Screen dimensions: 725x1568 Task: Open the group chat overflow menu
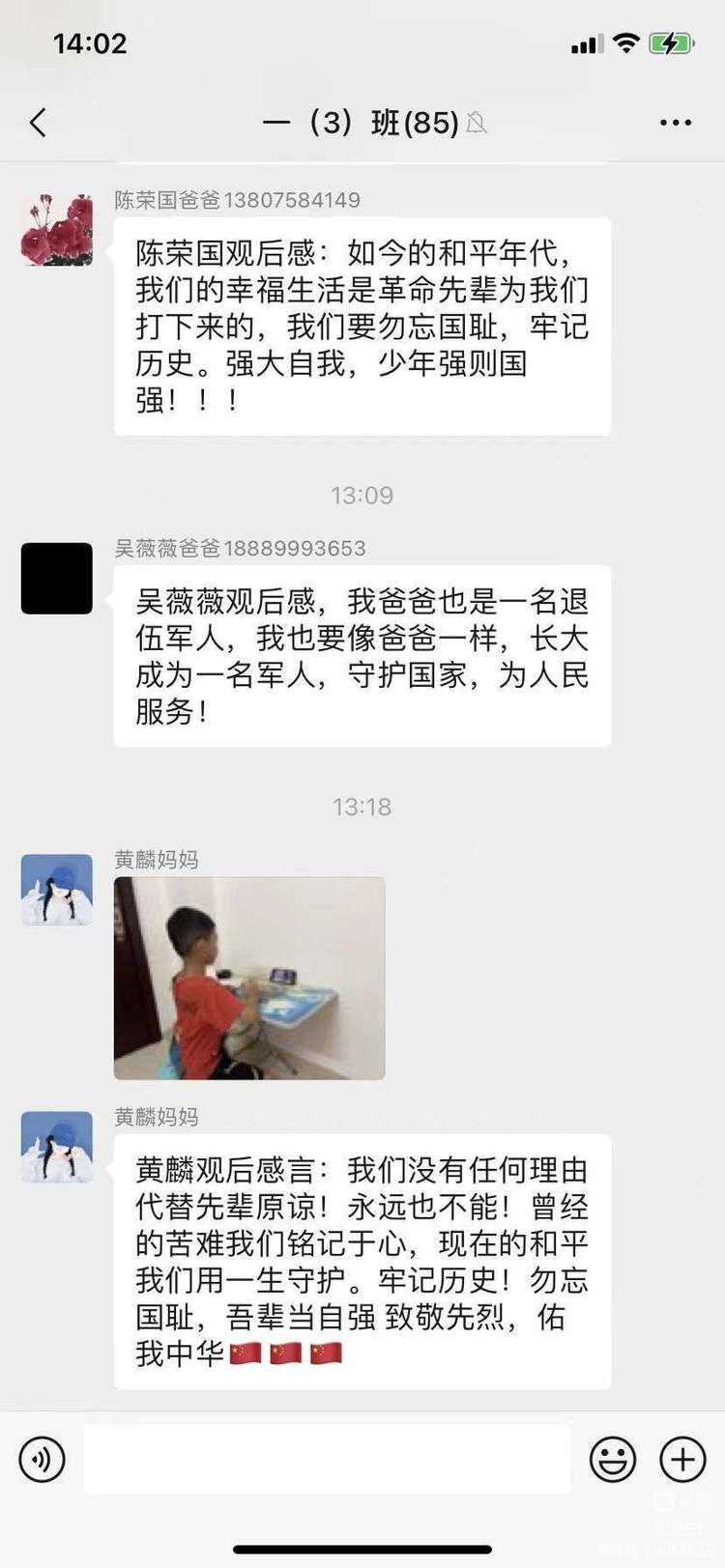tap(675, 123)
